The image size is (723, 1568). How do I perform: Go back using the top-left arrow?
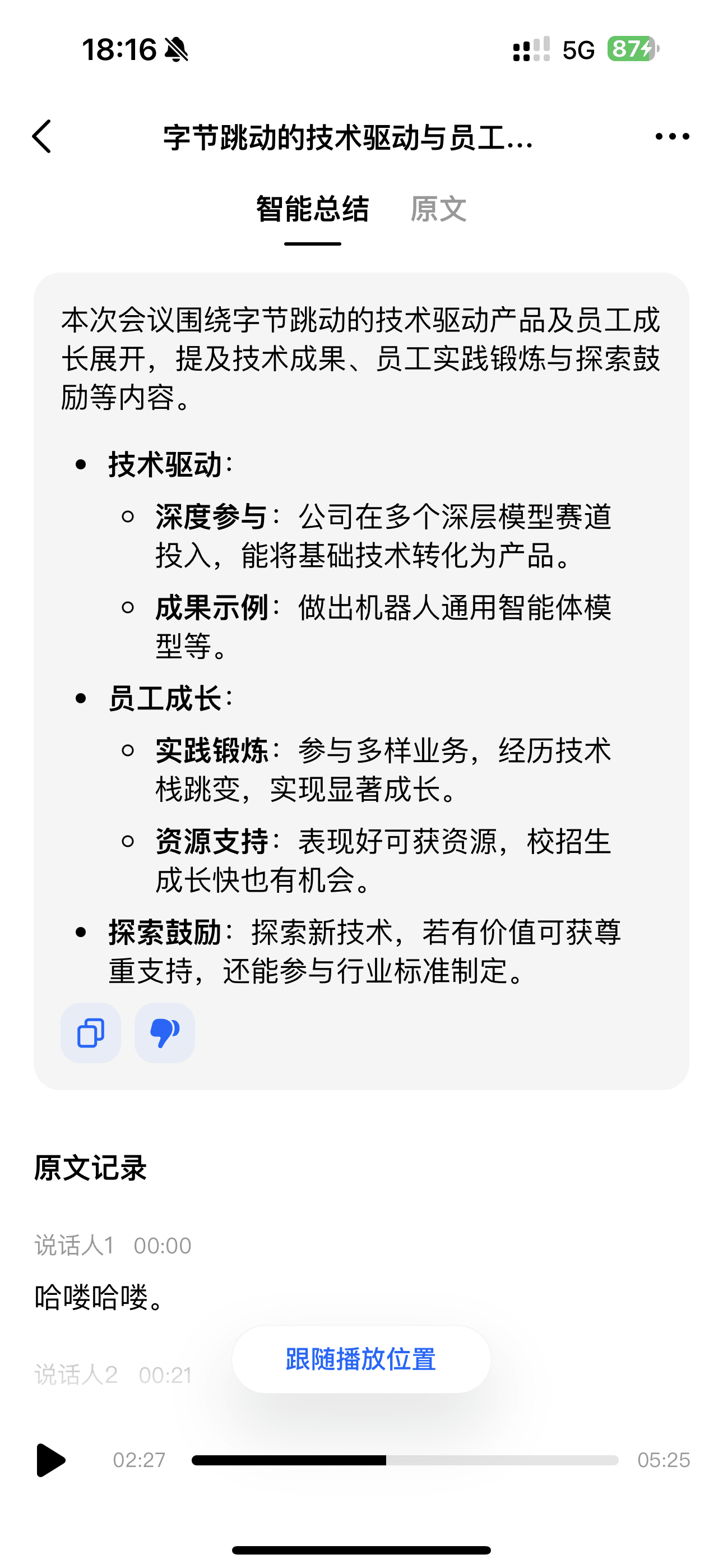point(42,136)
